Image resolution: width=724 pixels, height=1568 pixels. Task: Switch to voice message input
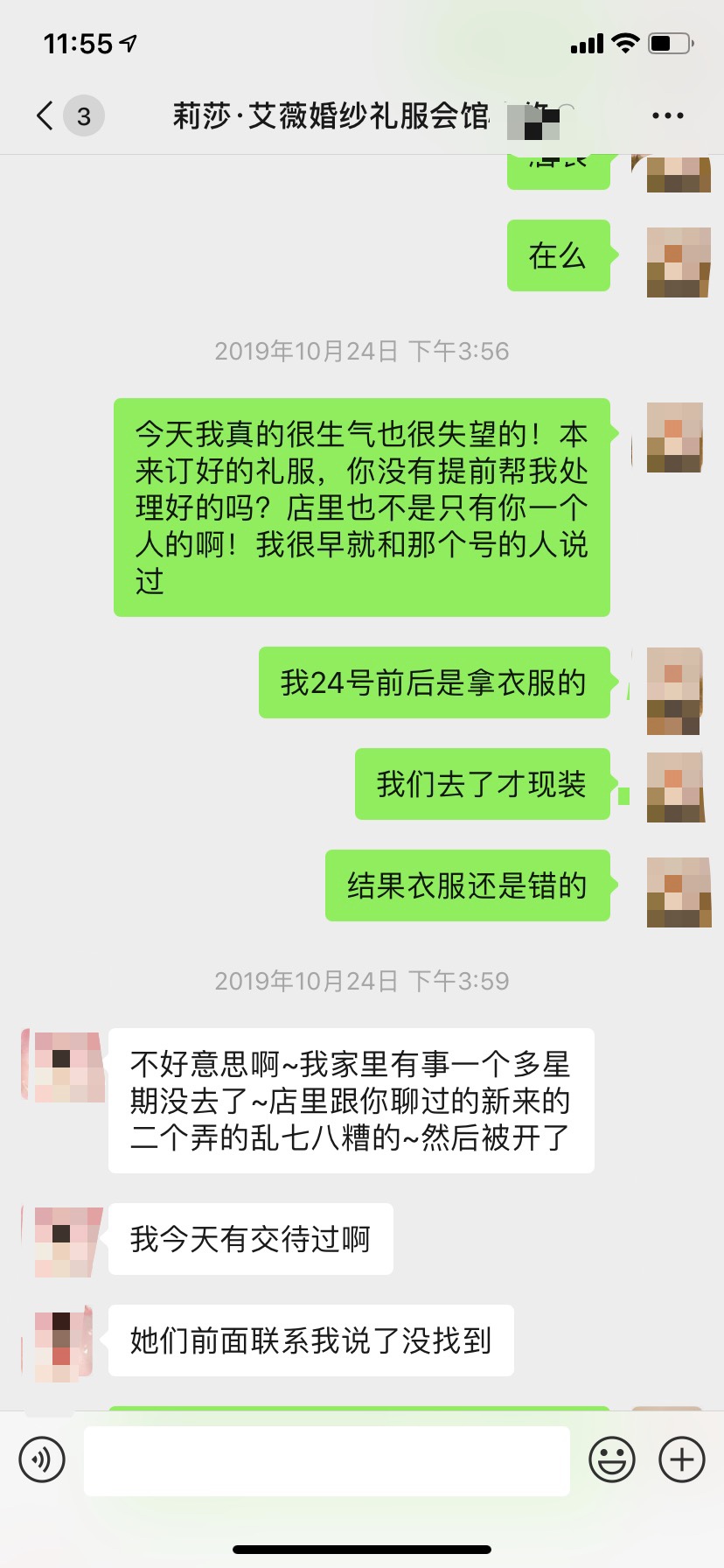[42, 1459]
